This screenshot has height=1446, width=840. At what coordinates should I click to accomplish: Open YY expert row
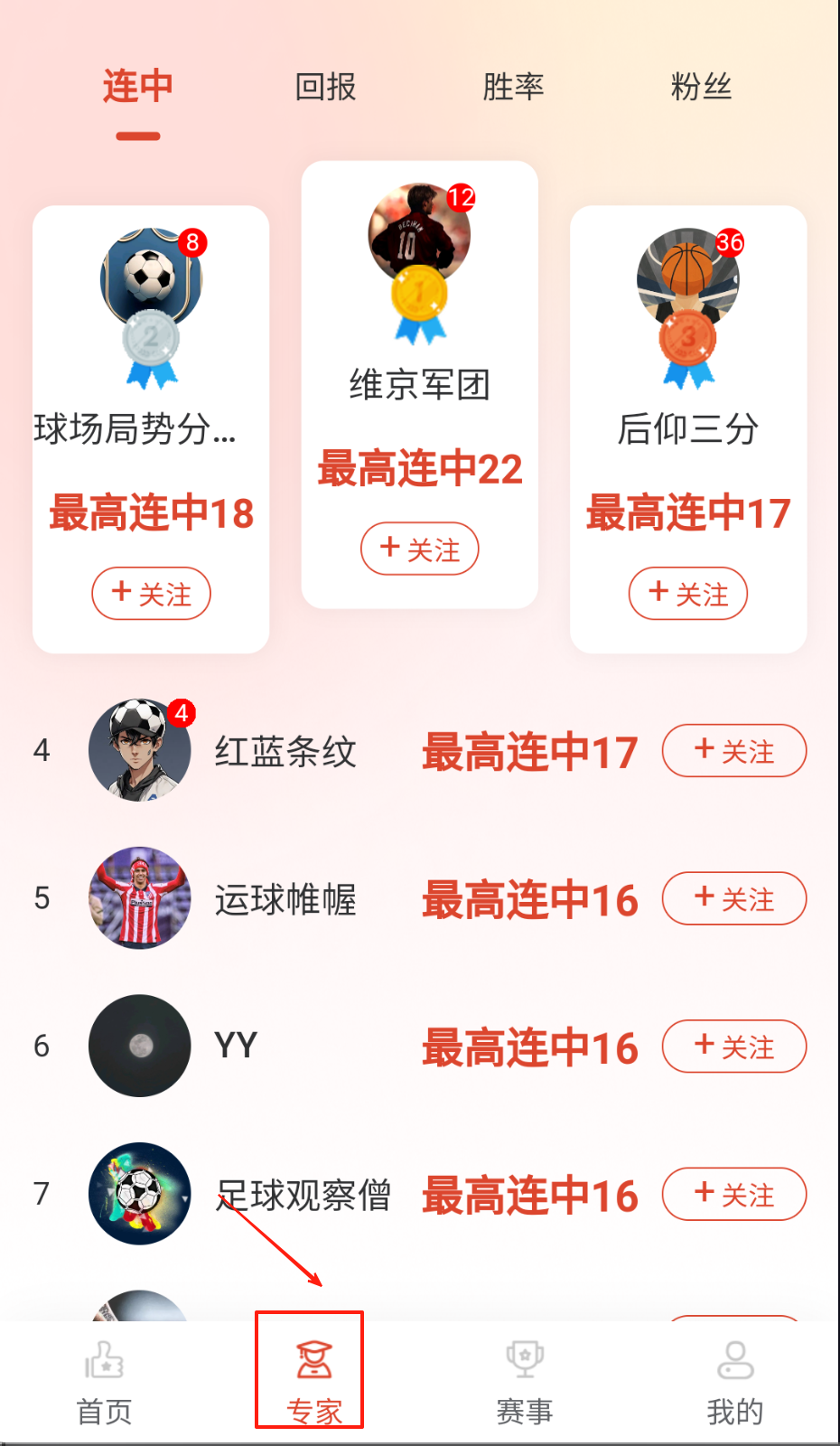coord(236,1047)
